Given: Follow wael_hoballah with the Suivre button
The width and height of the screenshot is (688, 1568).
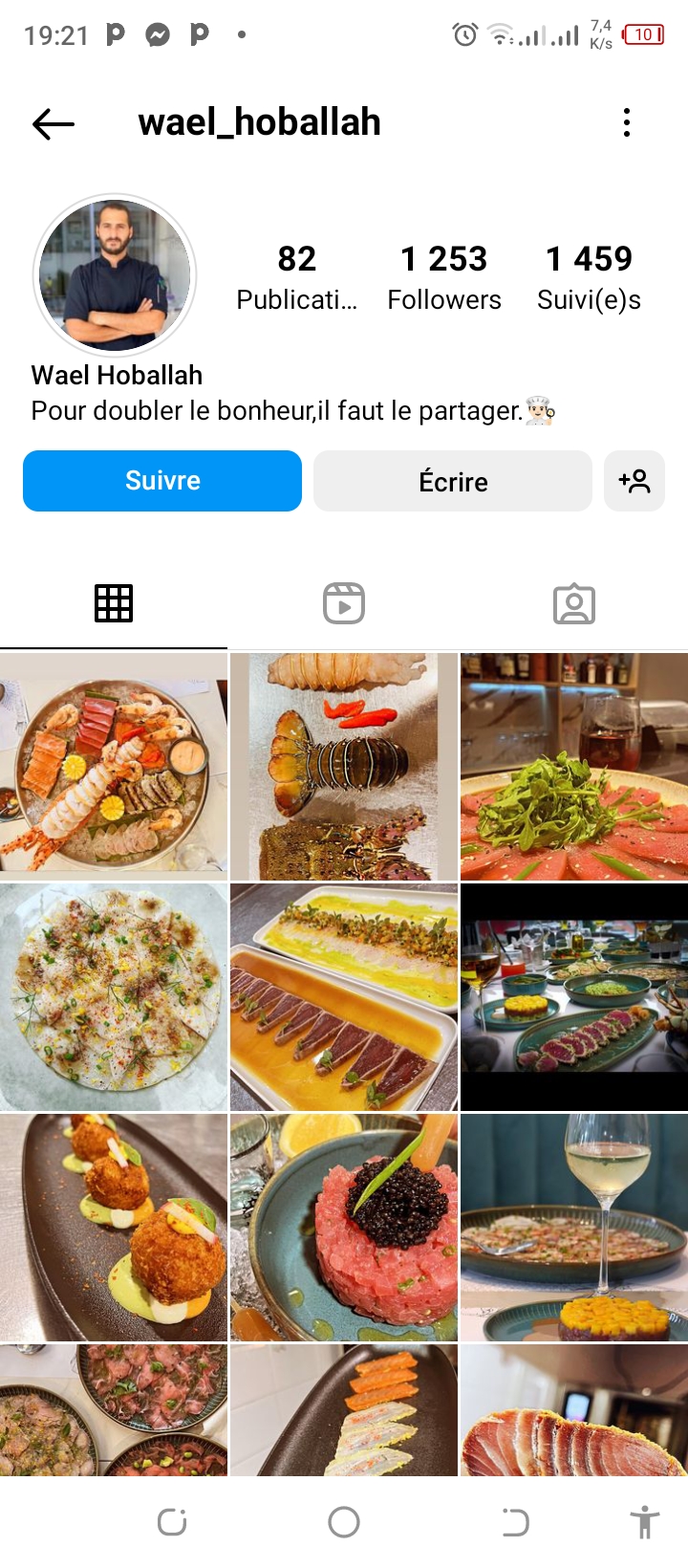Looking at the screenshot, I should [x=162, y=481].
